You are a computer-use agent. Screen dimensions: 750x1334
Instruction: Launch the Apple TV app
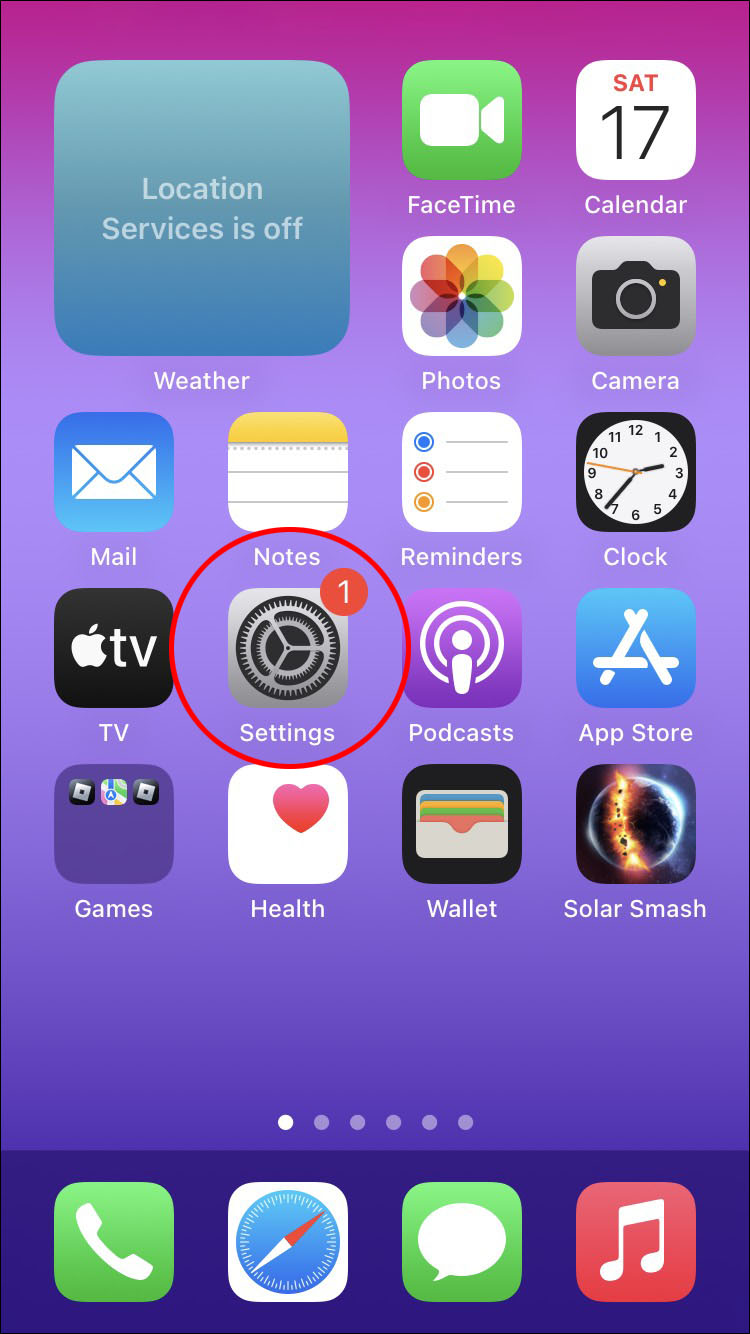point(114,648)
